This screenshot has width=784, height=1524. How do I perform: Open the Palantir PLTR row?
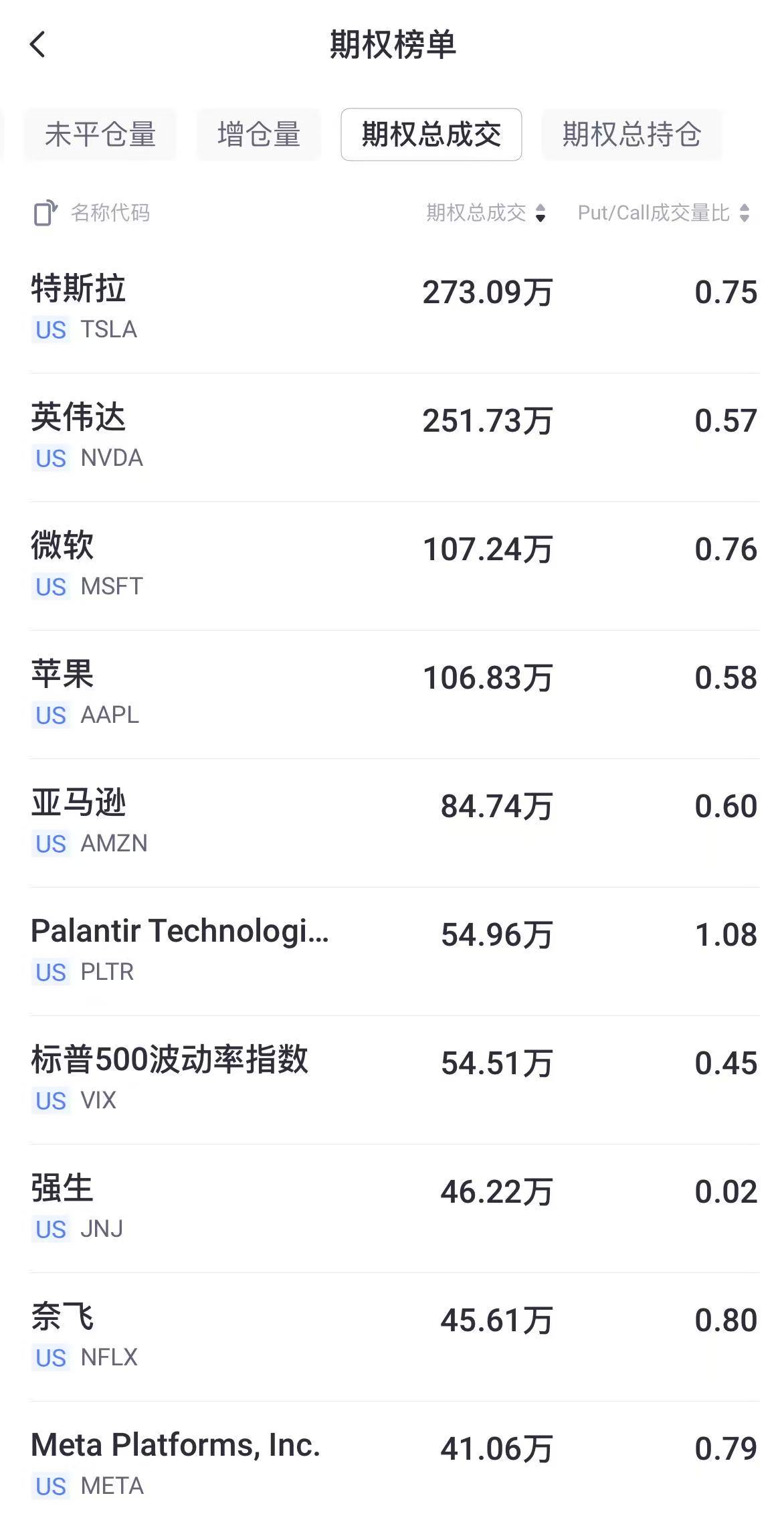click(395, 952)
